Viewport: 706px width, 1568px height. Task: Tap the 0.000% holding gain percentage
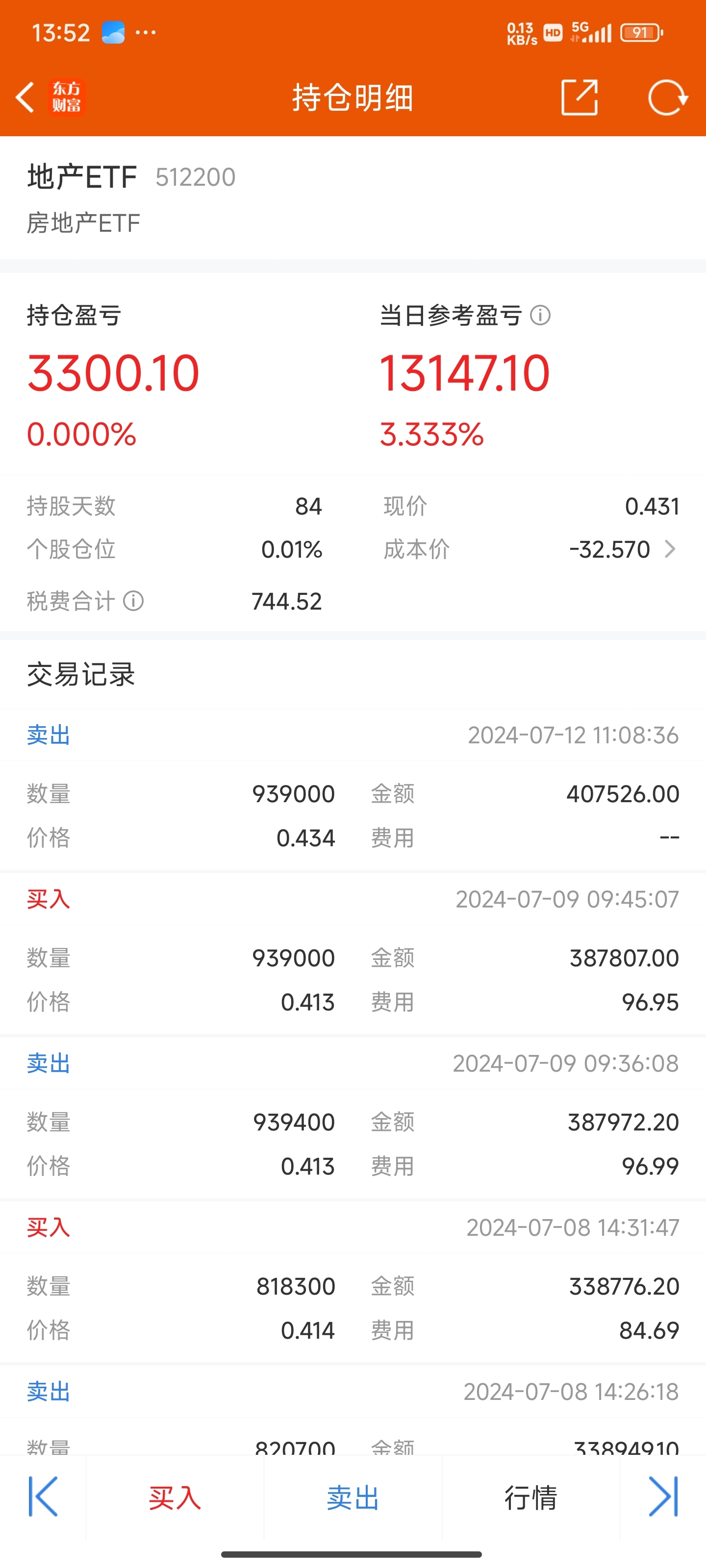click(82, 433)
